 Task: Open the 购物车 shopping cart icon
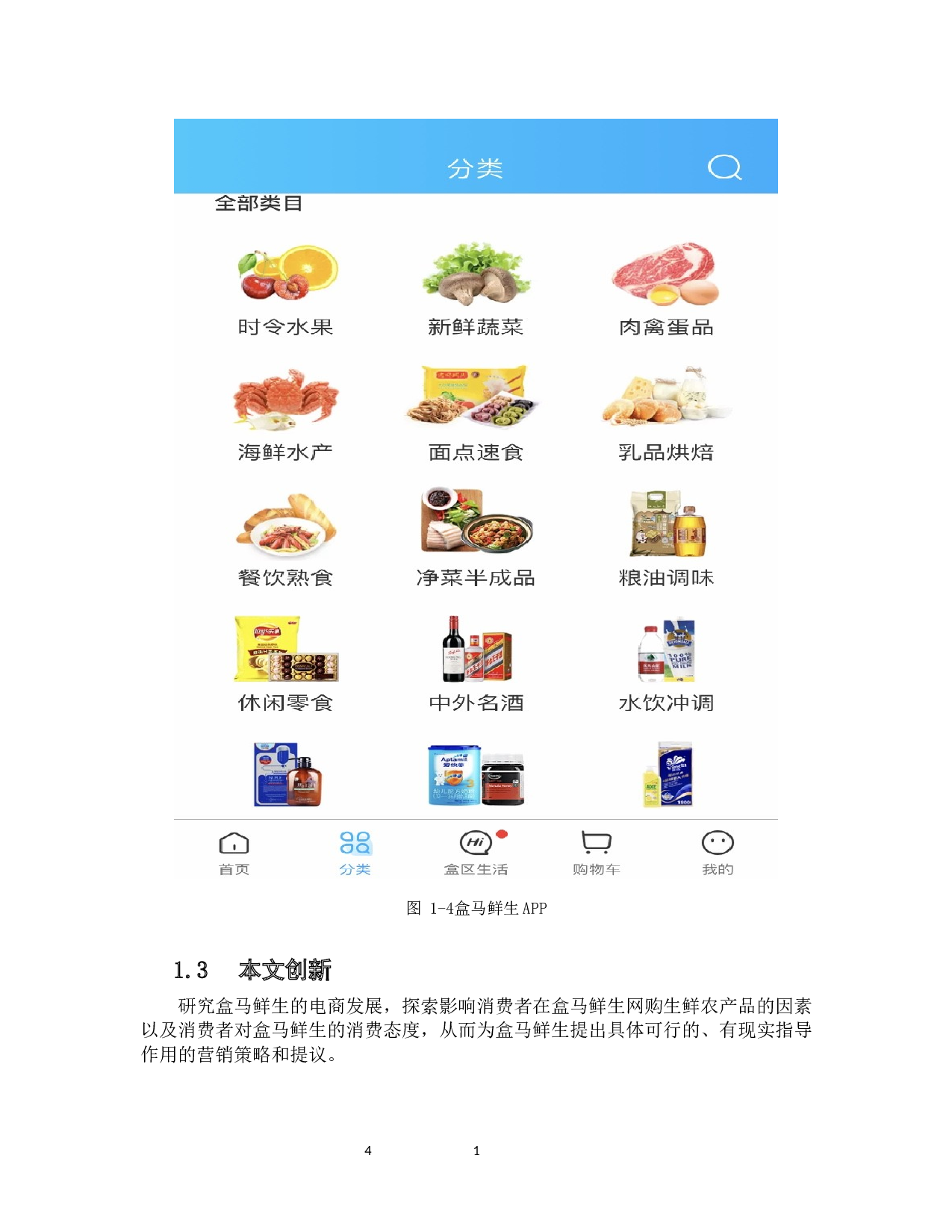pyautogui.click(x=594, y=842)
